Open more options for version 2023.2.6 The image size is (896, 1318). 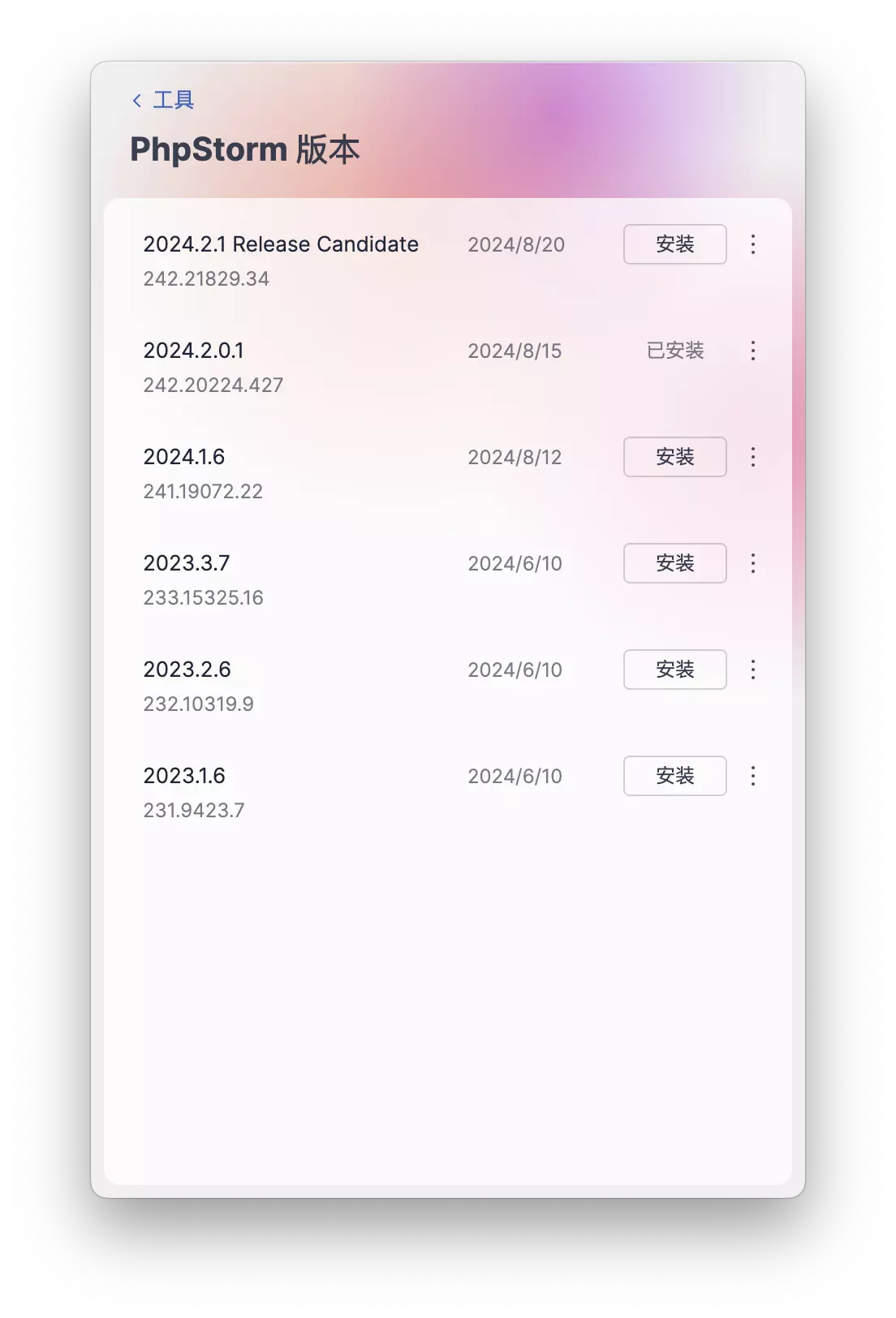click(x=753, y=670)
